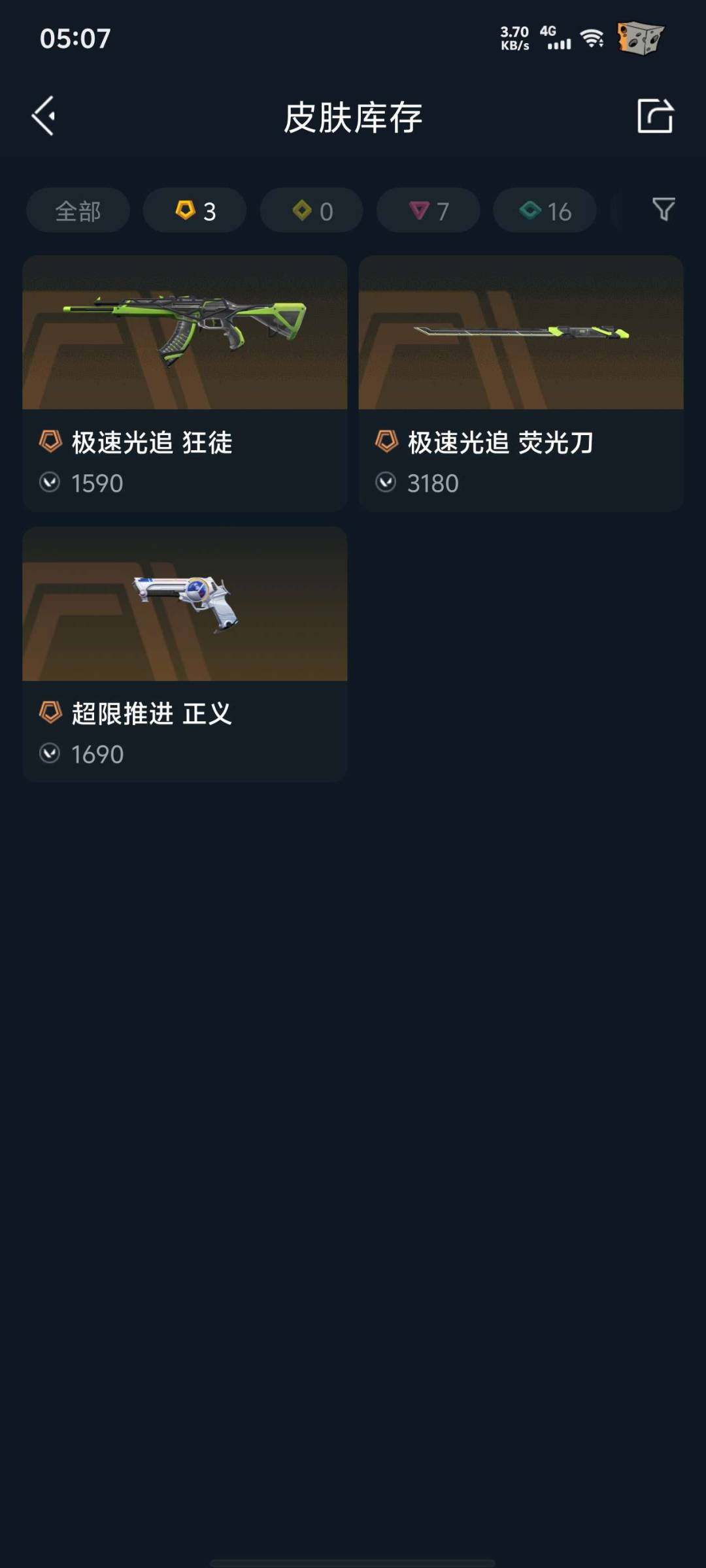
Task: Click the teal rarity icon showing 16
Action: pyautogui.click(x=543, y=210)
